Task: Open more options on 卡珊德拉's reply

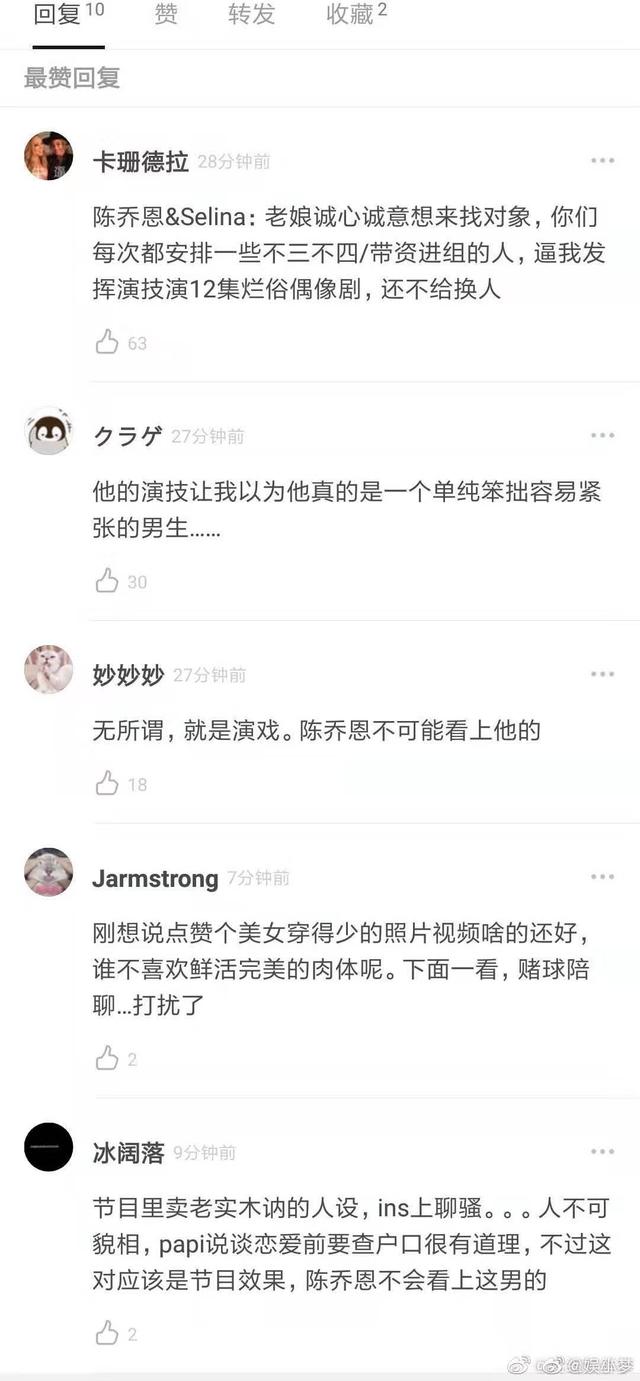Action: click(602, 161)
